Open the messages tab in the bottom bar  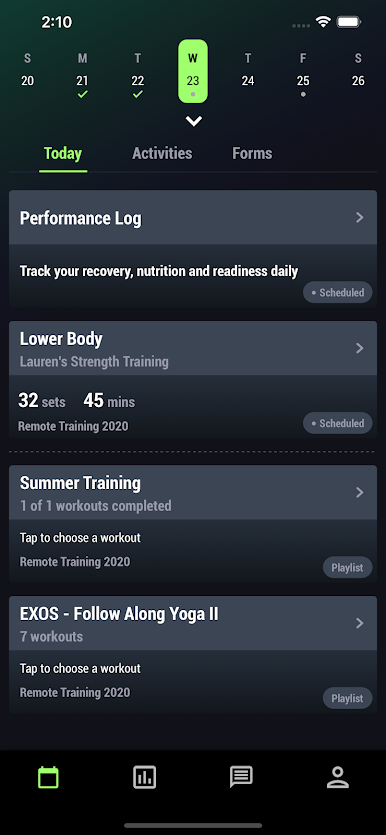tap(241, 777)
